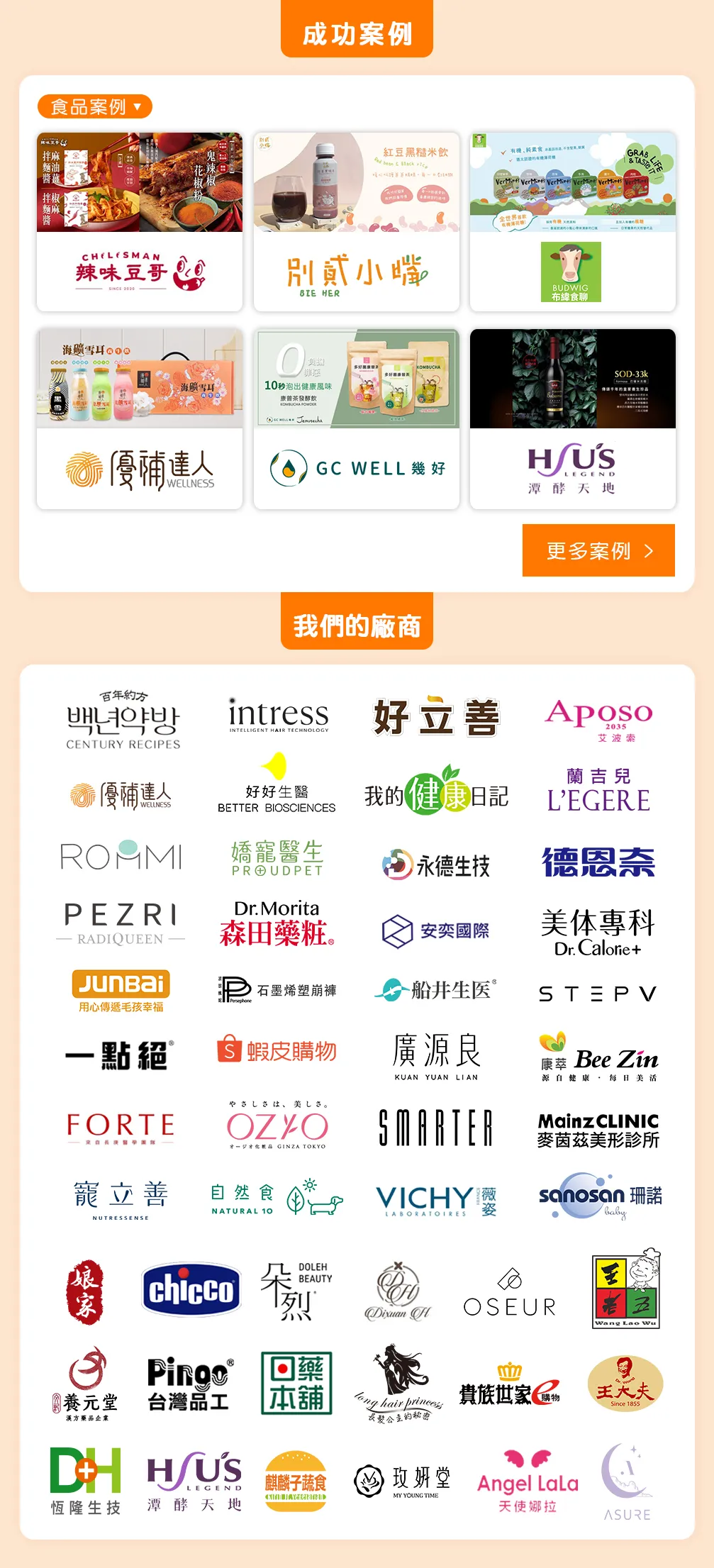Tap the 更多案例 button
The image size is (714, 1568).
598,550
